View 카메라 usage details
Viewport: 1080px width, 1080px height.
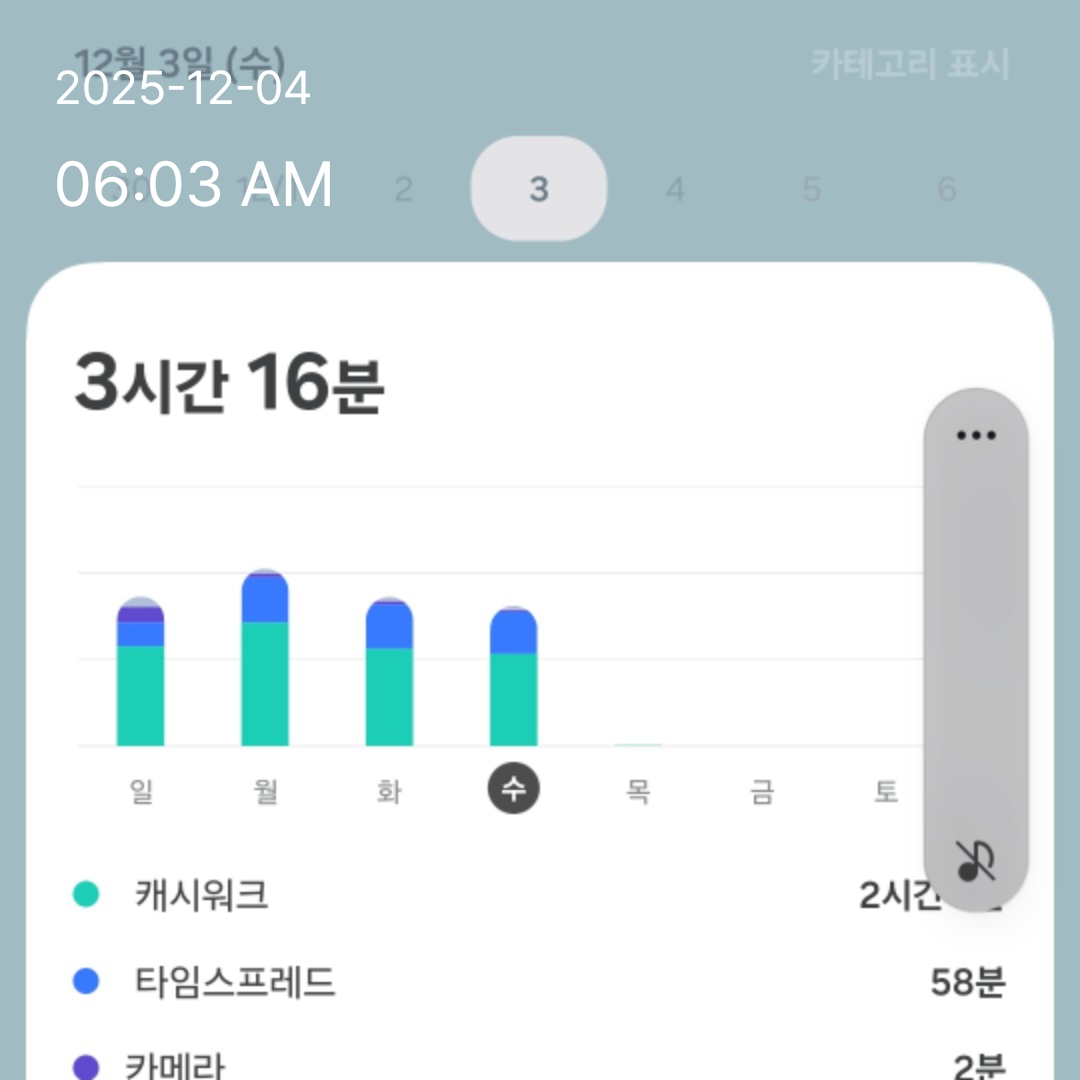540,1066
